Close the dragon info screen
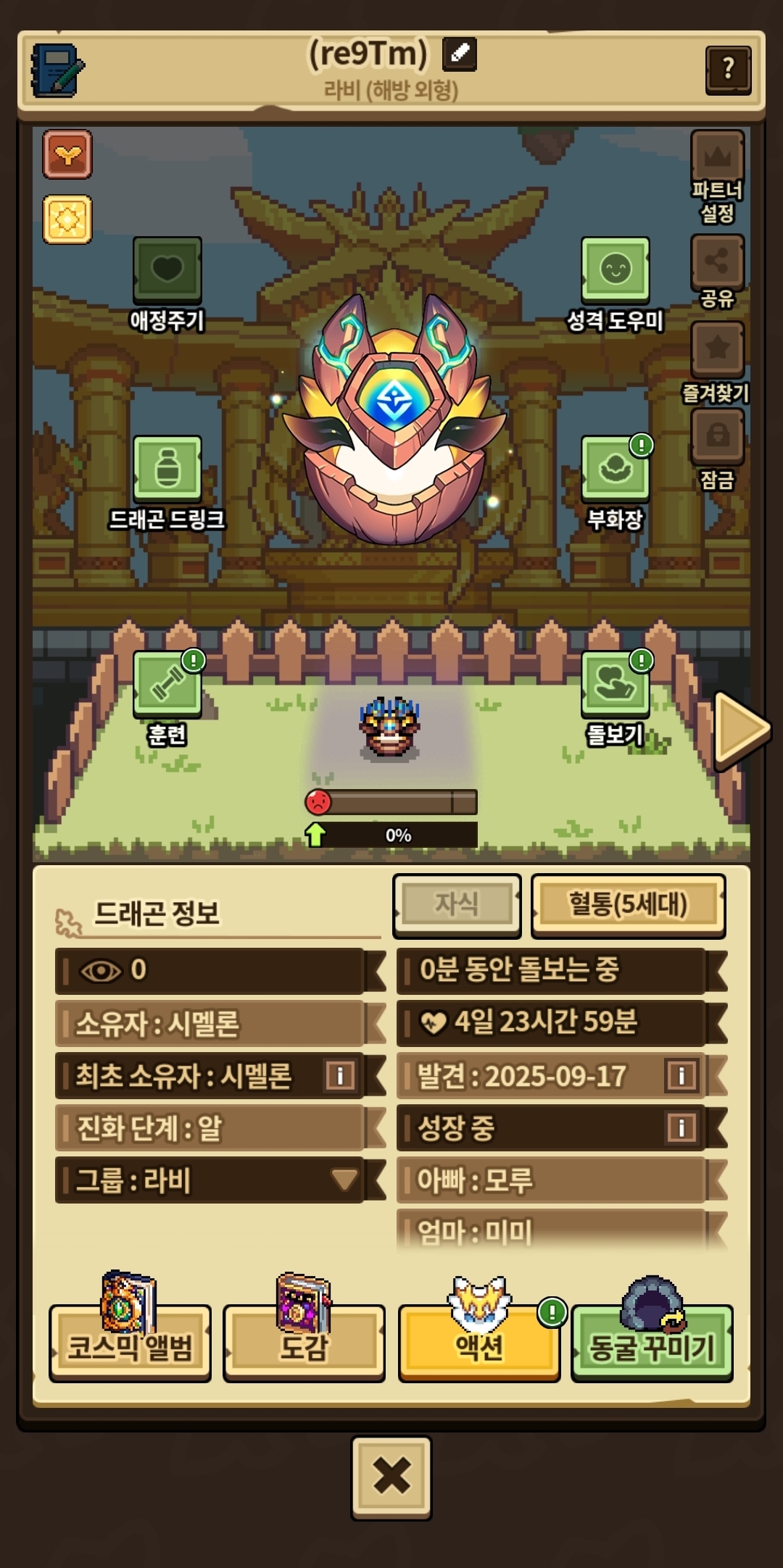The image size is (783, 1568). [x=391, y=1477]
